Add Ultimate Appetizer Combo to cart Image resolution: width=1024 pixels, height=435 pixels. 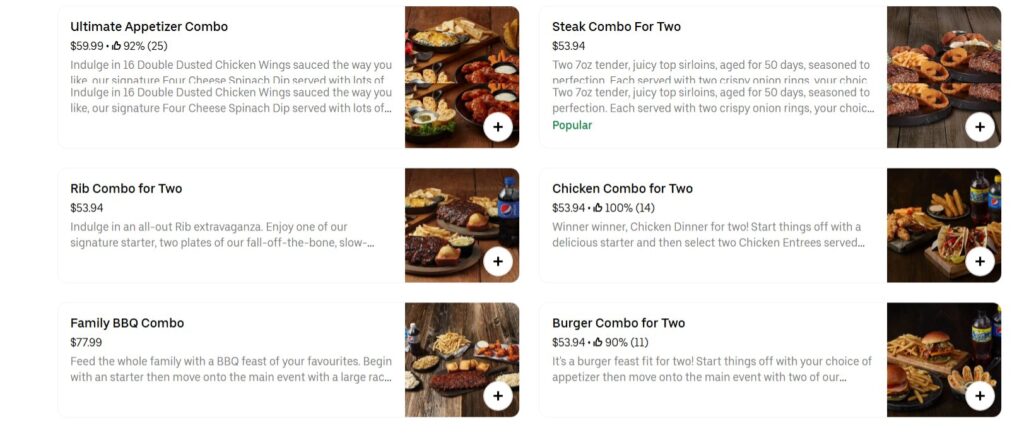click(498, 127)
